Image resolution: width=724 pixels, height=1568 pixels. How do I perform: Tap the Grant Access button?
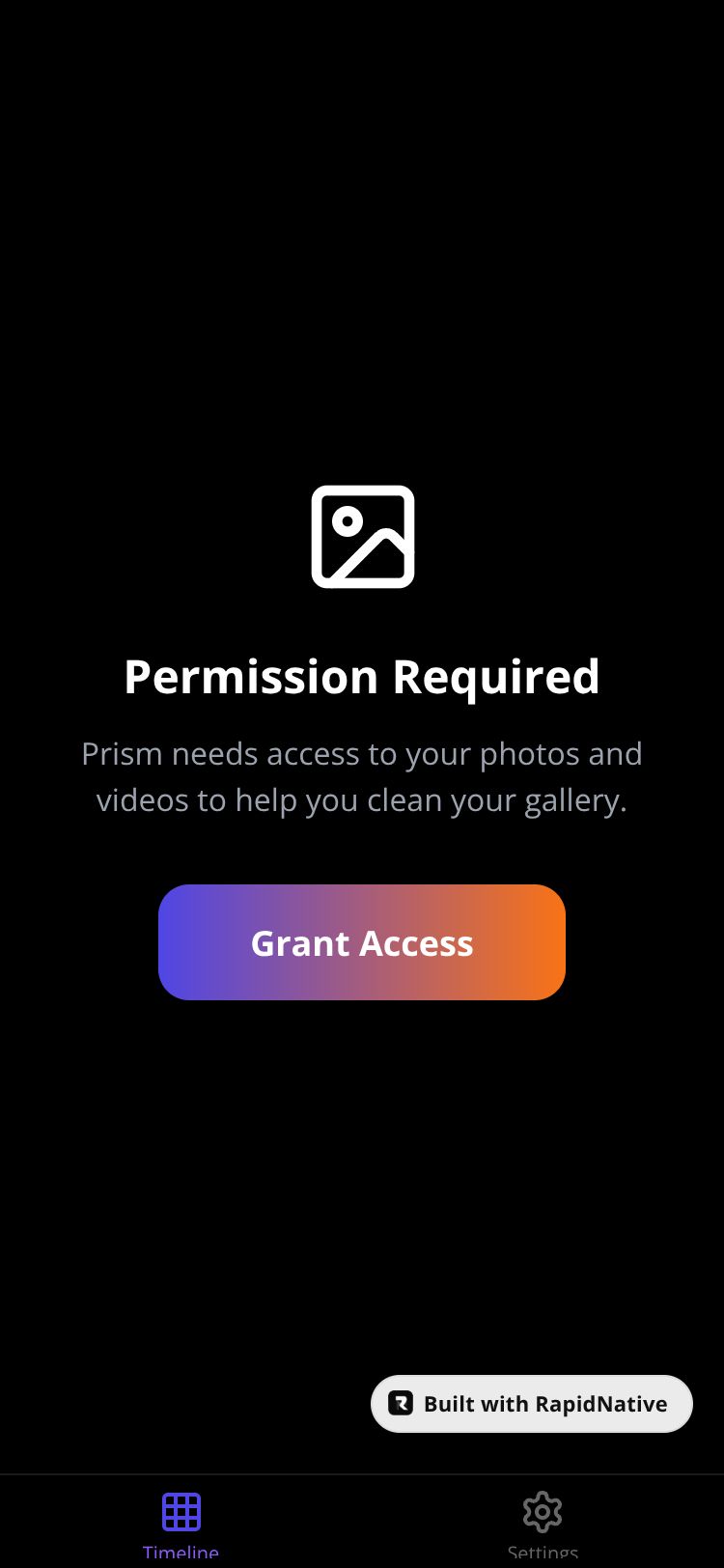point(362,942)
